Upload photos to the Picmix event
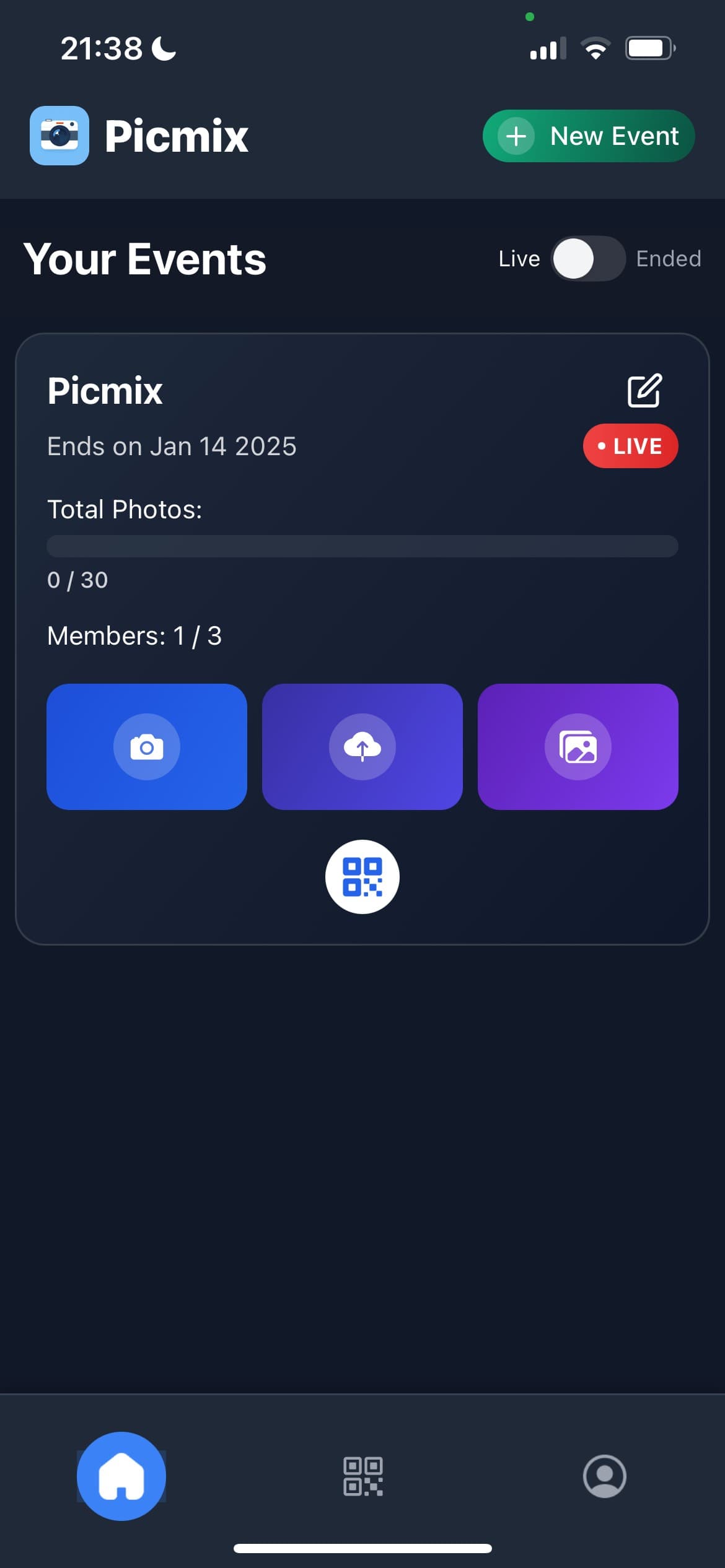Viewport: 725px width, 1568px height. pos(362,747)
